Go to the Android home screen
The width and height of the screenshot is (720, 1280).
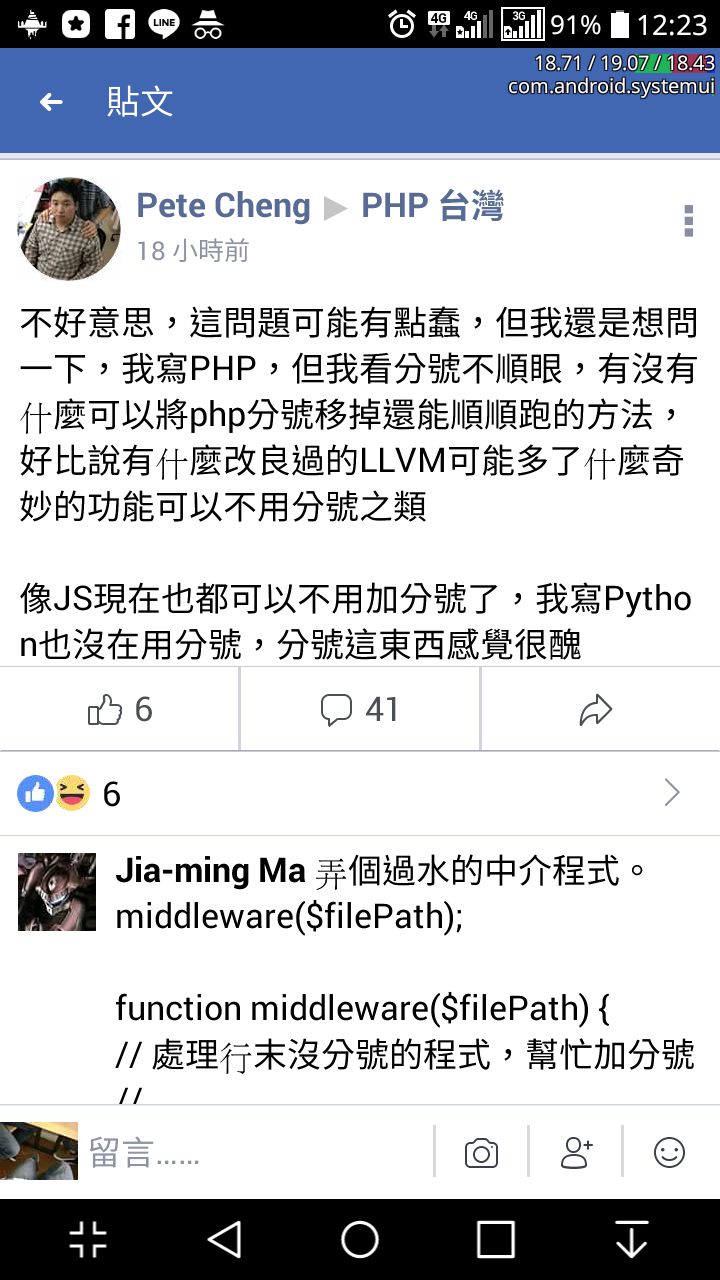(x=360, y=1240)
